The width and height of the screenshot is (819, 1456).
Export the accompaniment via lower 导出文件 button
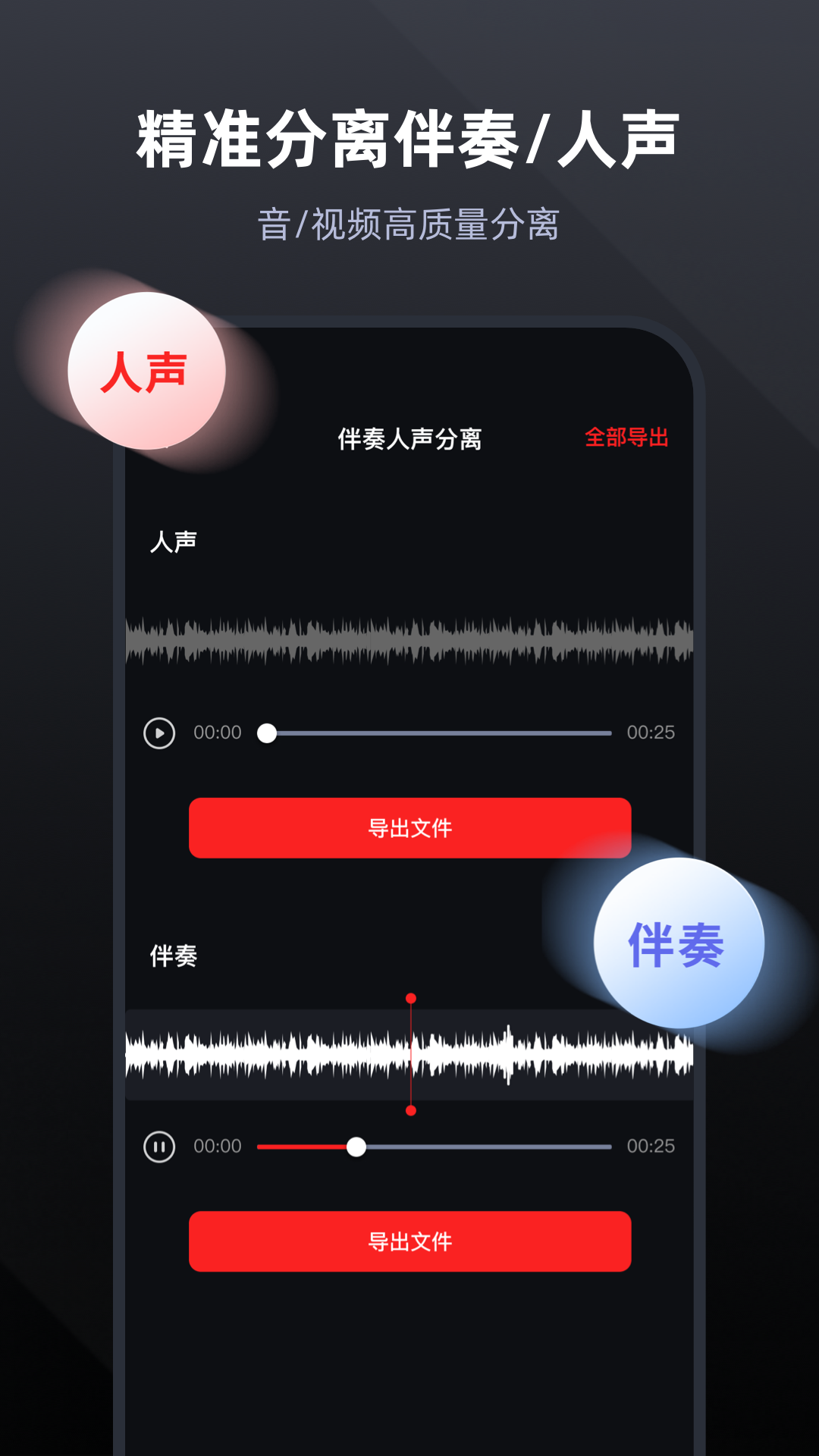[409, 1242]
